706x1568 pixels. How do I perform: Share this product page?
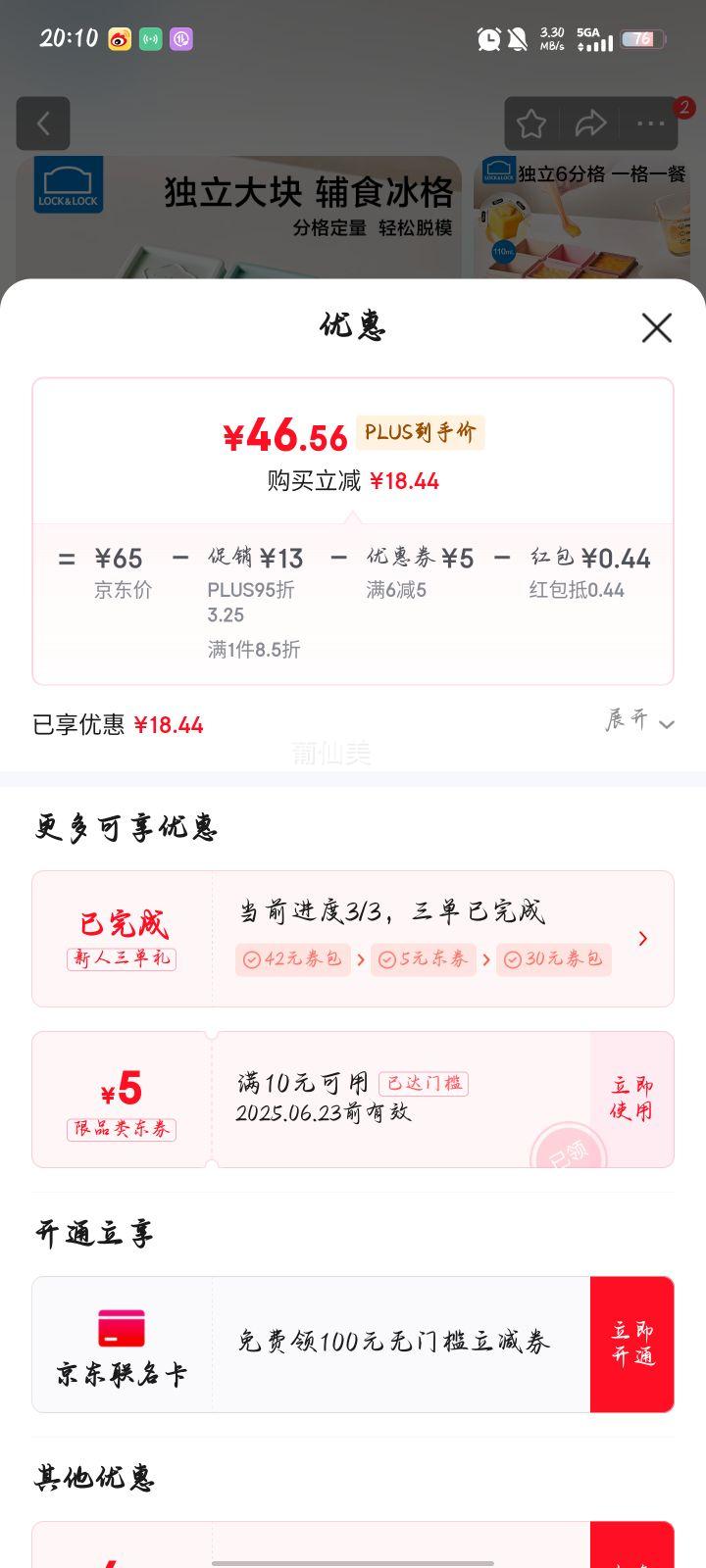[590, 123]
